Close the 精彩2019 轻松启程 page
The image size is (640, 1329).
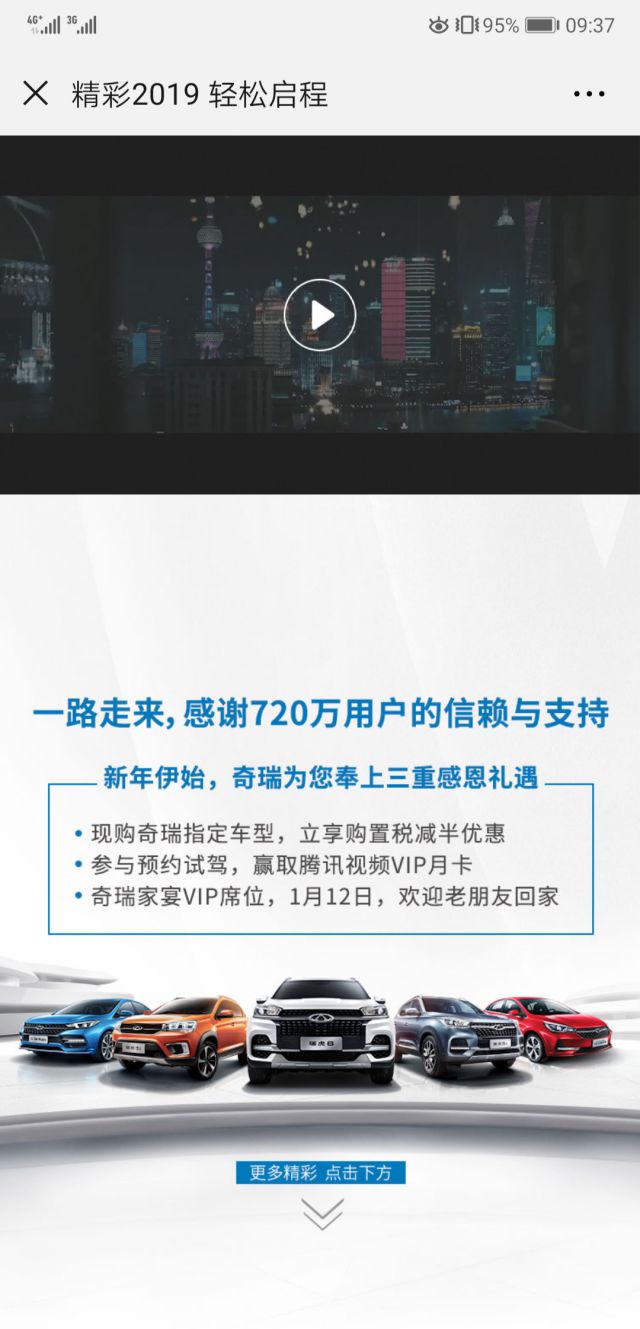35,94
